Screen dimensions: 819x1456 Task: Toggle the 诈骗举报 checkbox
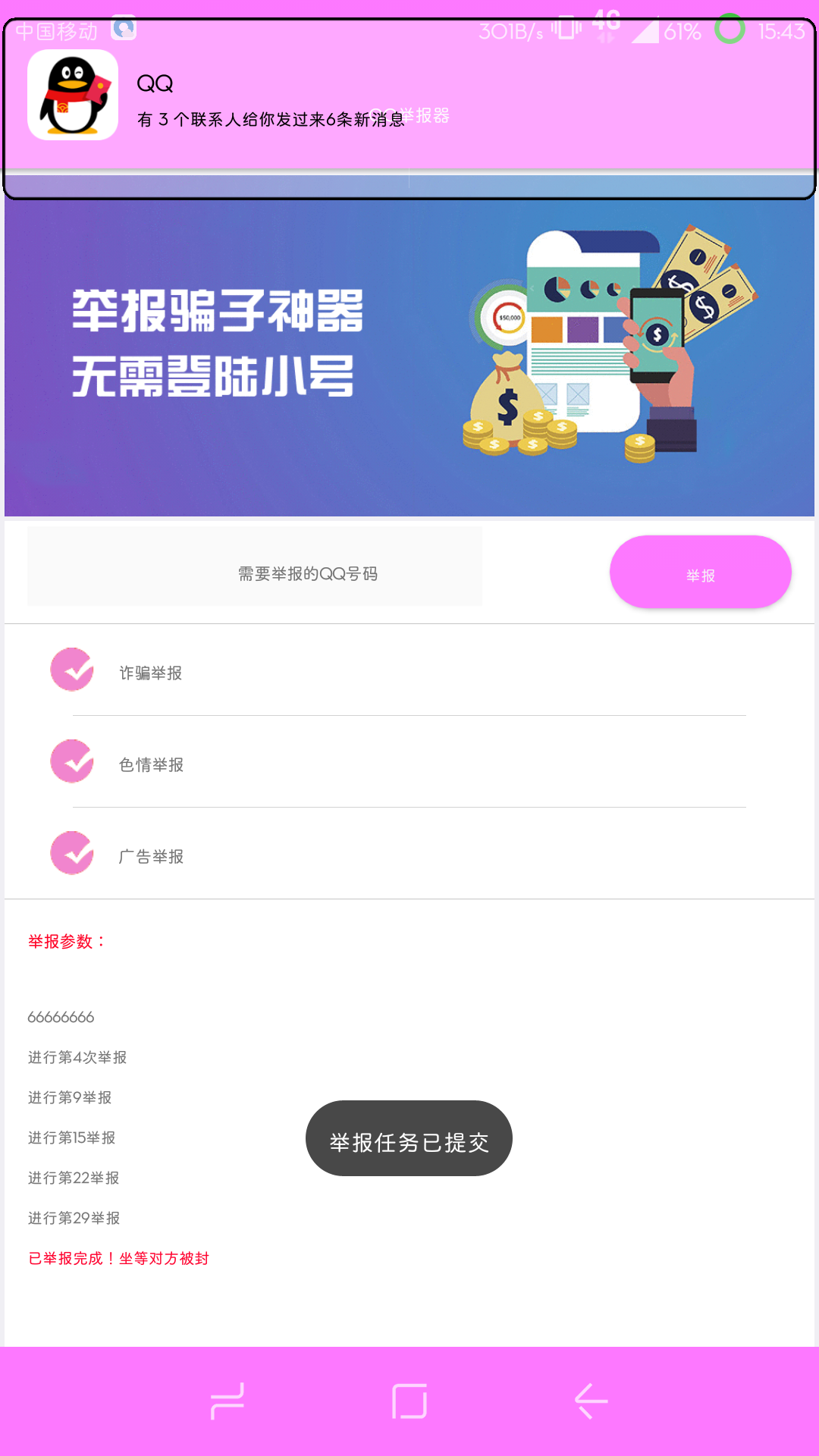click(72, 670)
